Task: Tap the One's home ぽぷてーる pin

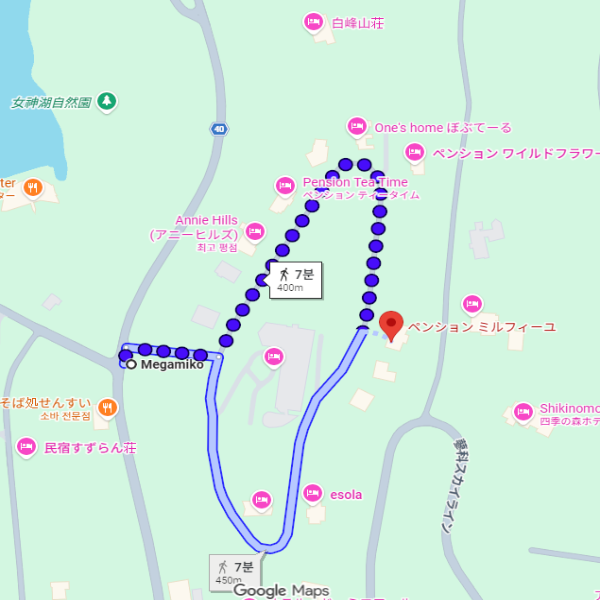Action: [x=356, y=127]
